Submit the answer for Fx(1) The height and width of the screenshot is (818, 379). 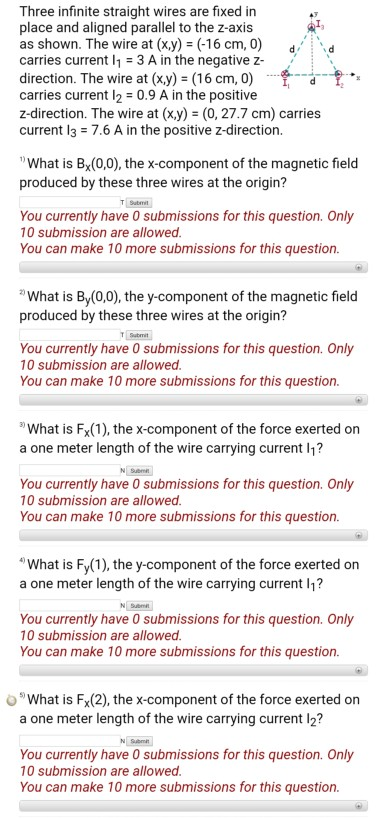[139, 471]
